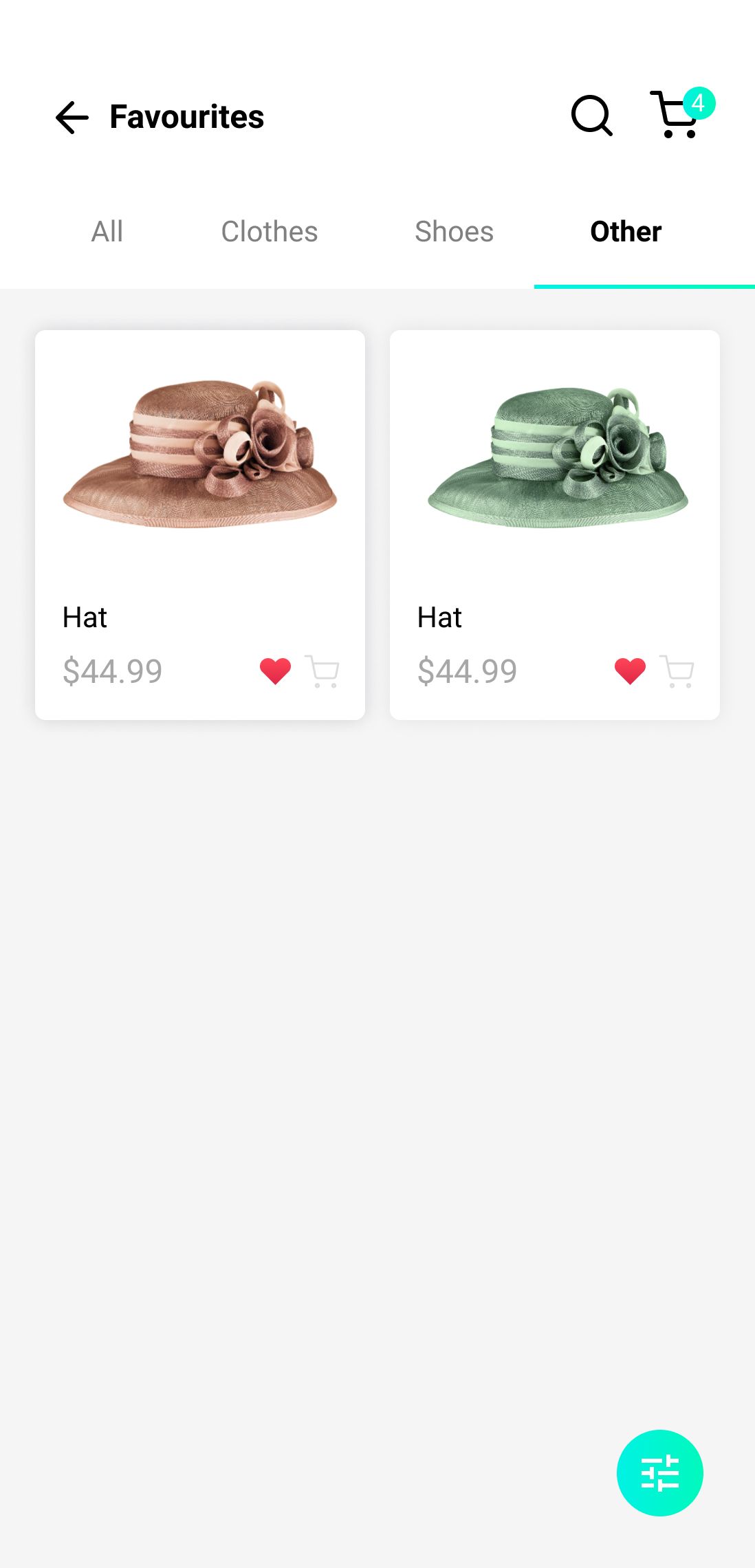Open the green Hat product card
This screenshot has height=1568, width=755.
point(555,525)
